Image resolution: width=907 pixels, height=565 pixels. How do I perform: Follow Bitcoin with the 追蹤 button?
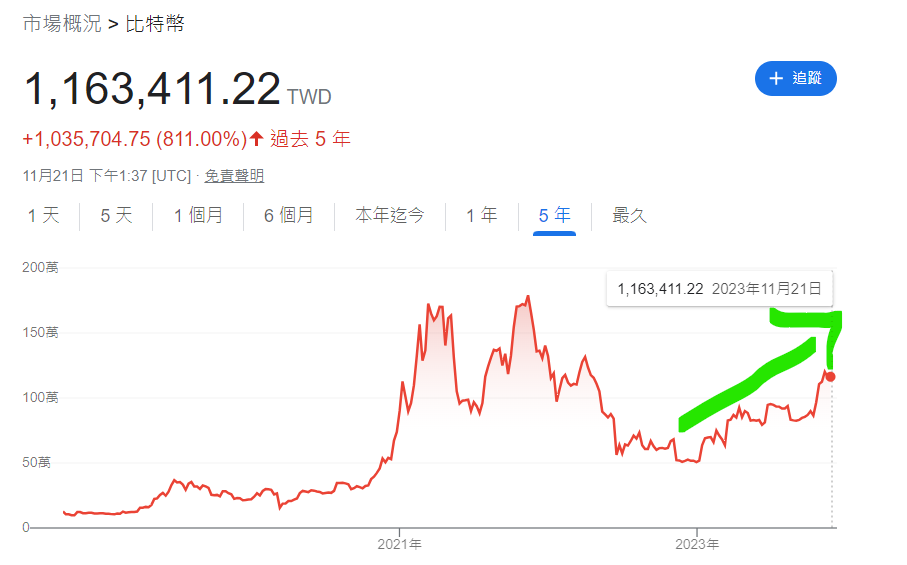(796, 78)
